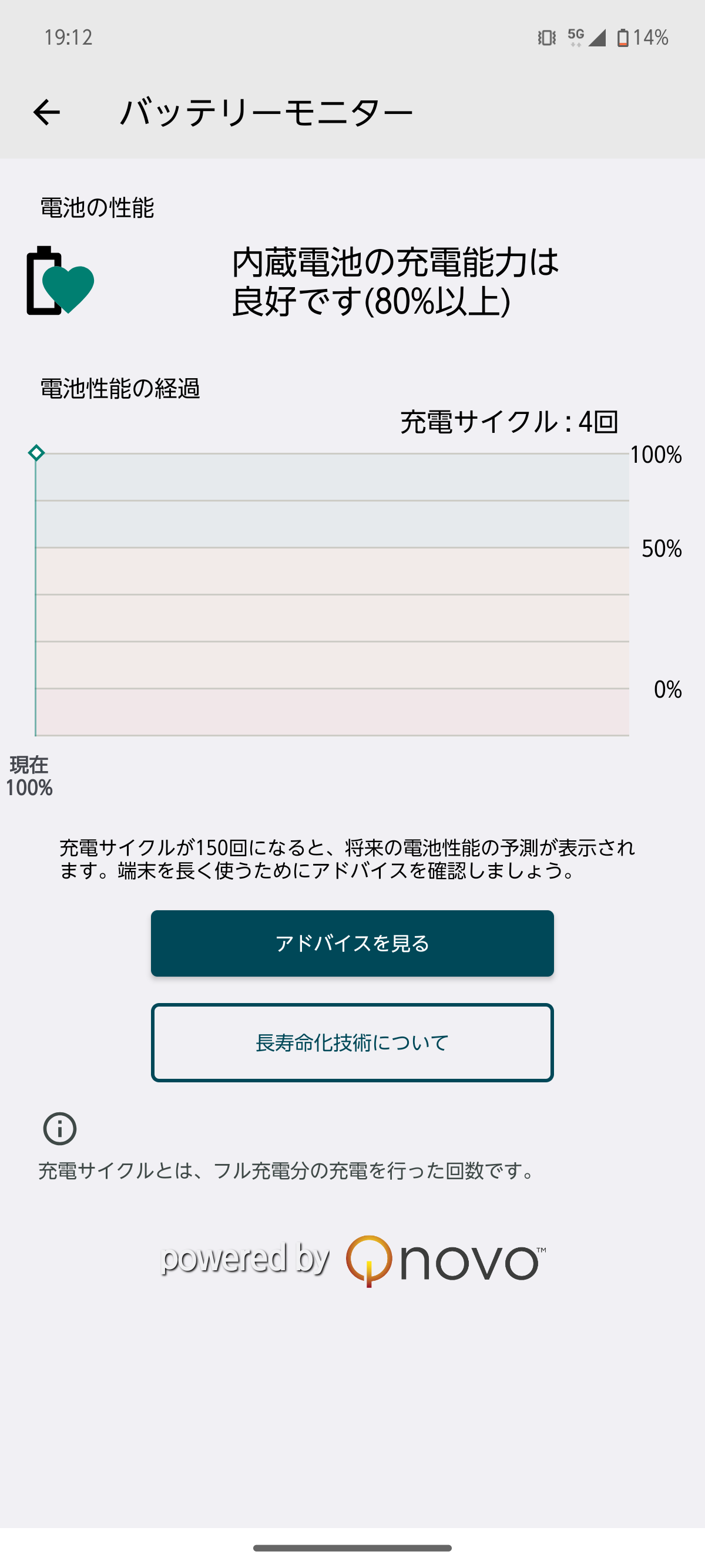Tap the アドバイスを見る button

click(x=352, y=943)
